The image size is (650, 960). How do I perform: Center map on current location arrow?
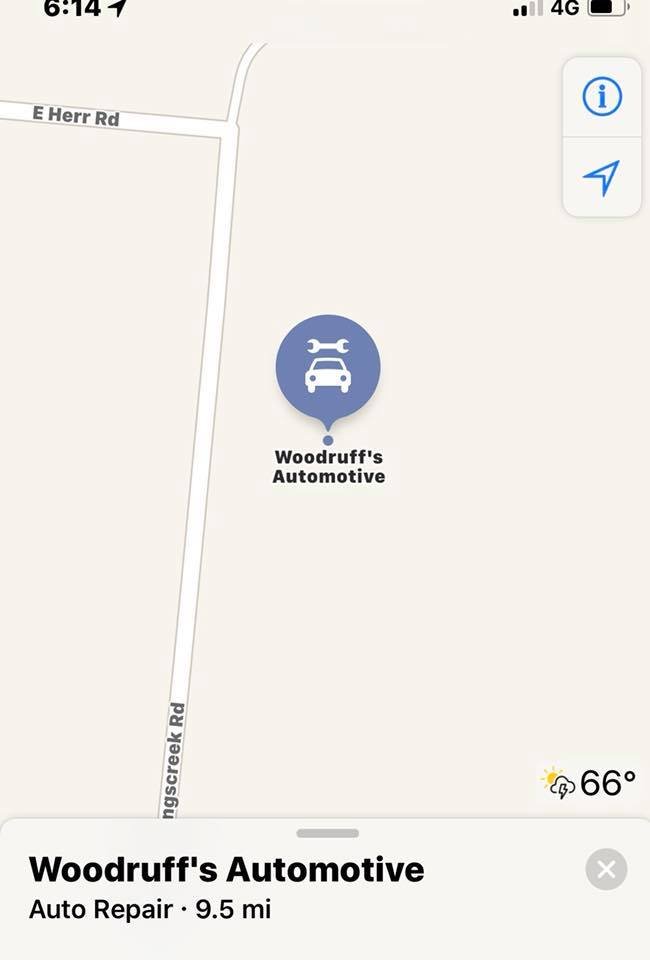pos(601,177)
